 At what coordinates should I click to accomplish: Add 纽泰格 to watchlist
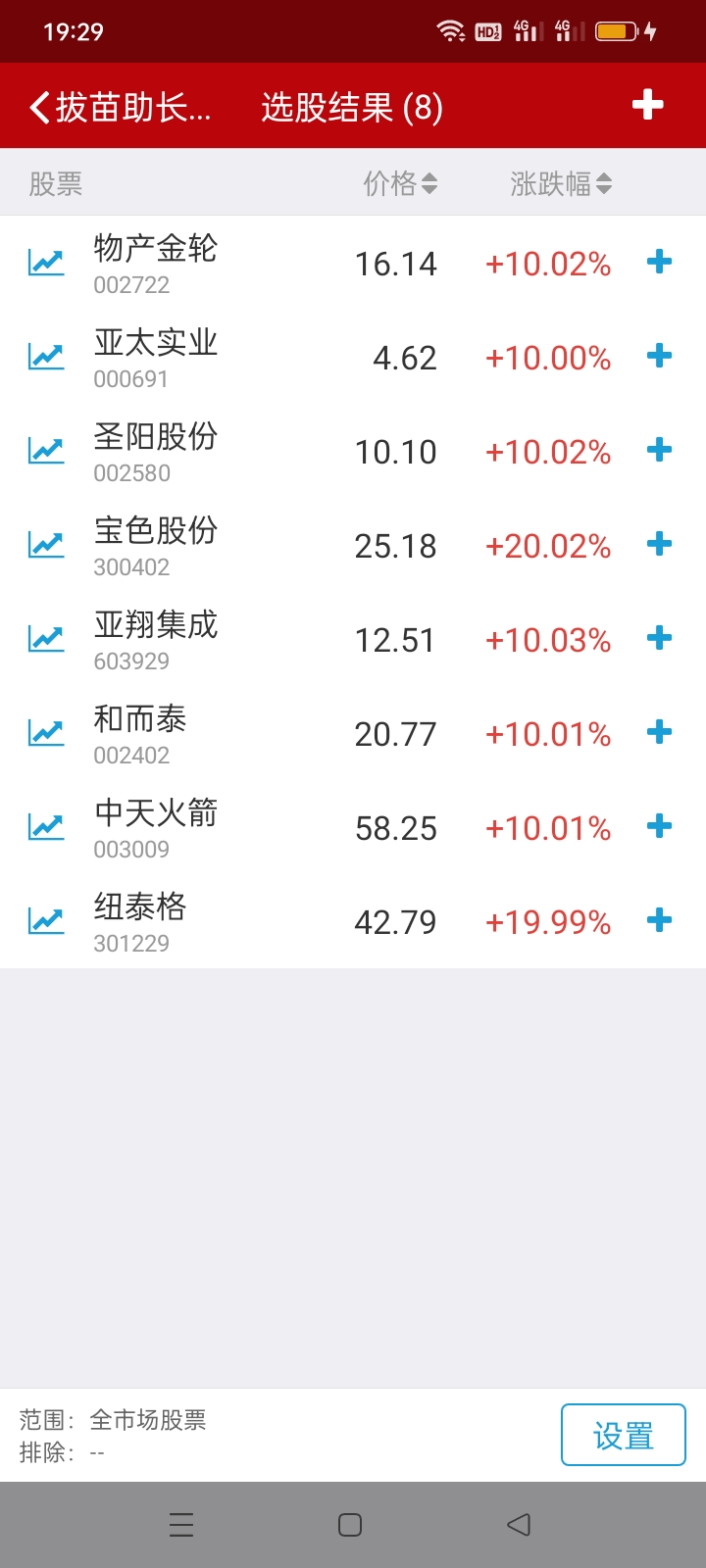coord(660,920)
